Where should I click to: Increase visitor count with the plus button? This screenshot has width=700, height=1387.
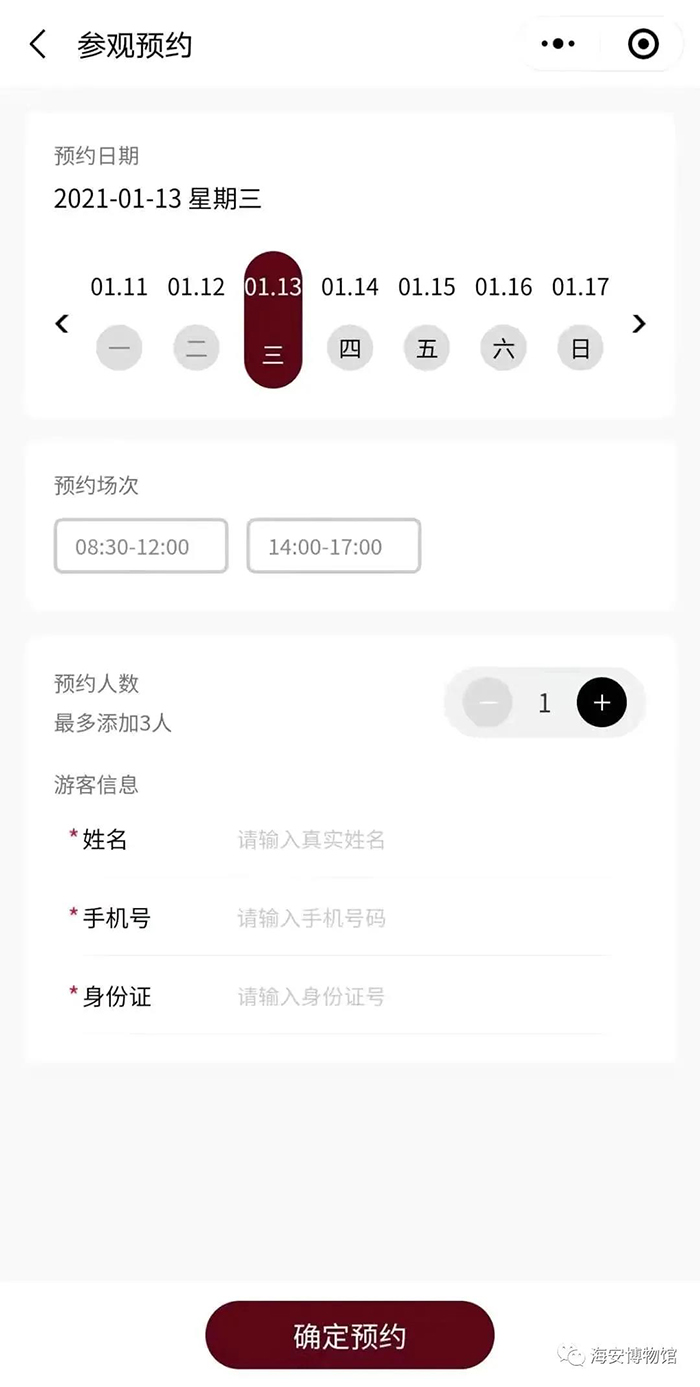[602, 703]
